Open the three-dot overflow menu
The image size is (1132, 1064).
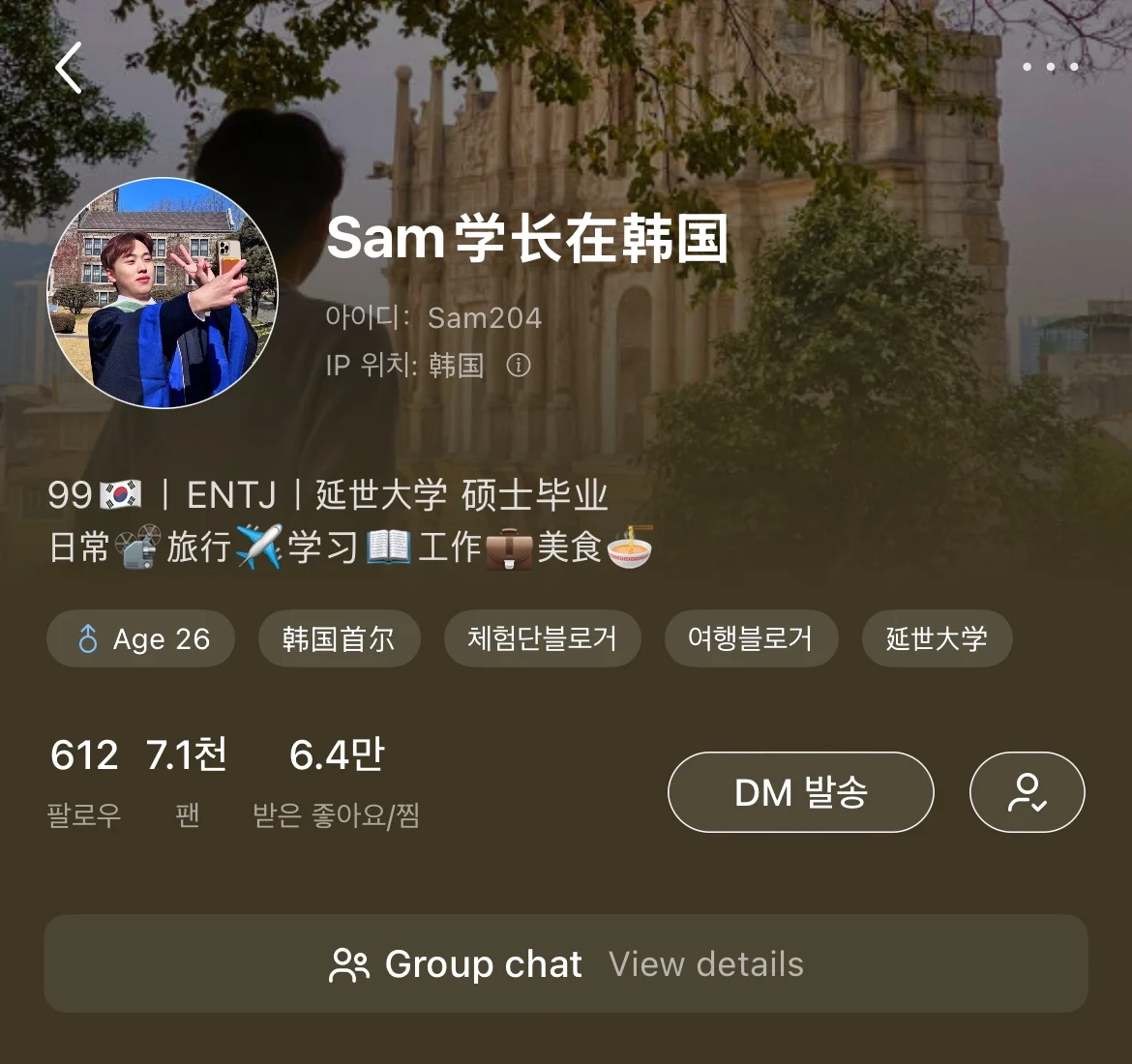pyautogui.click(x=1051, y=67)
